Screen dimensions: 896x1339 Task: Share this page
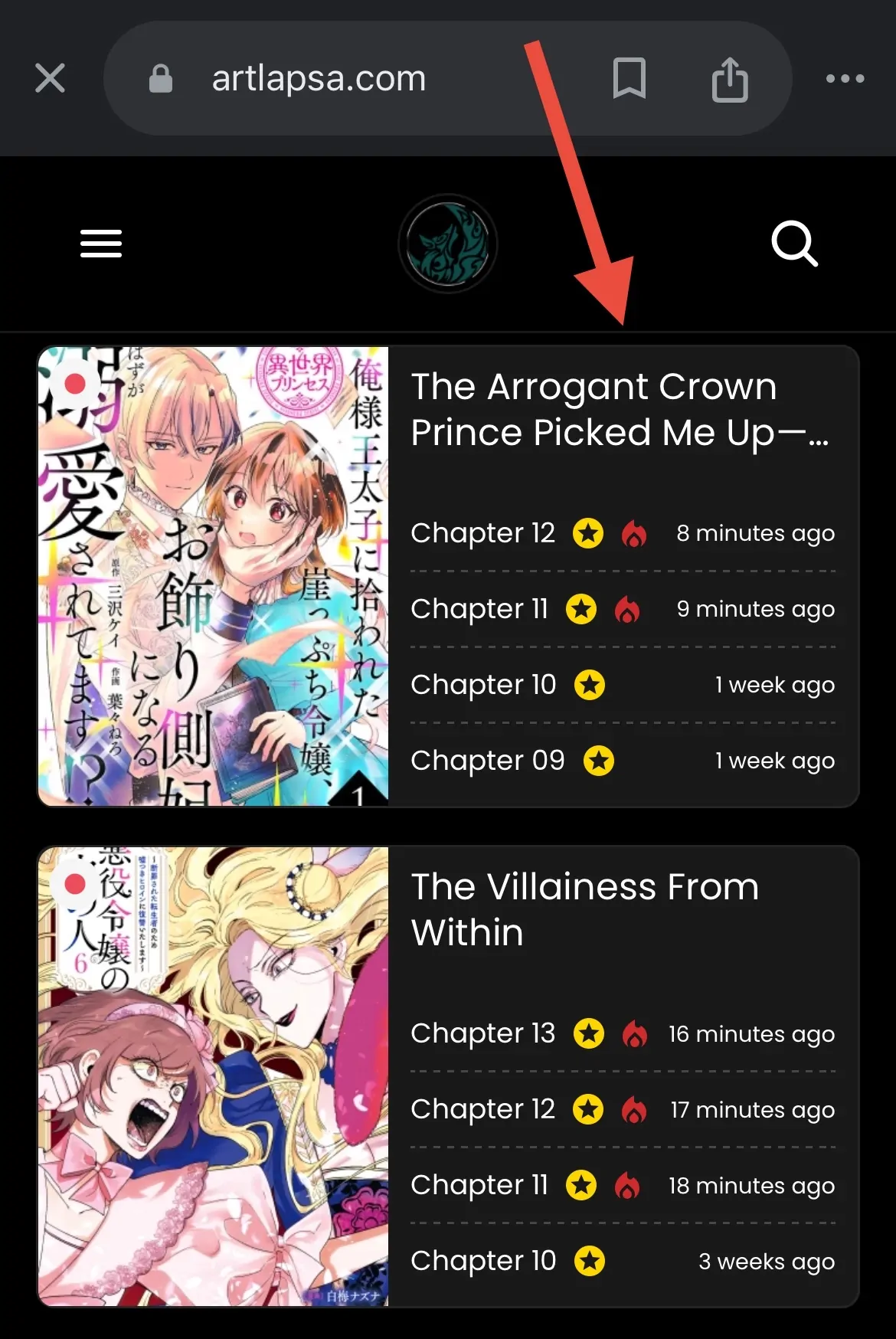729,78
